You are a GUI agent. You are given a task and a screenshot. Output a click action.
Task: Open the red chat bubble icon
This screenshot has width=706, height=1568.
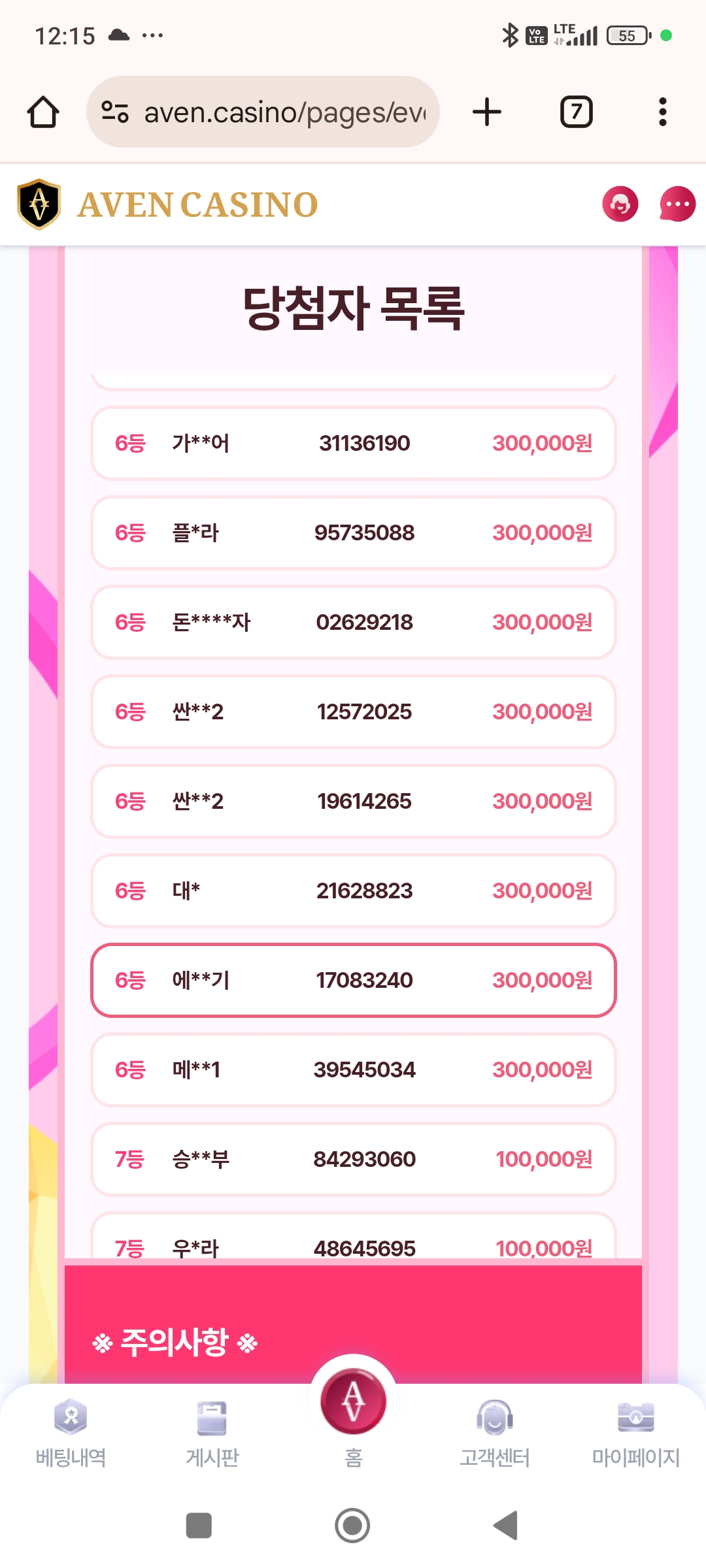pyautogui.click(x=677, y=204)
